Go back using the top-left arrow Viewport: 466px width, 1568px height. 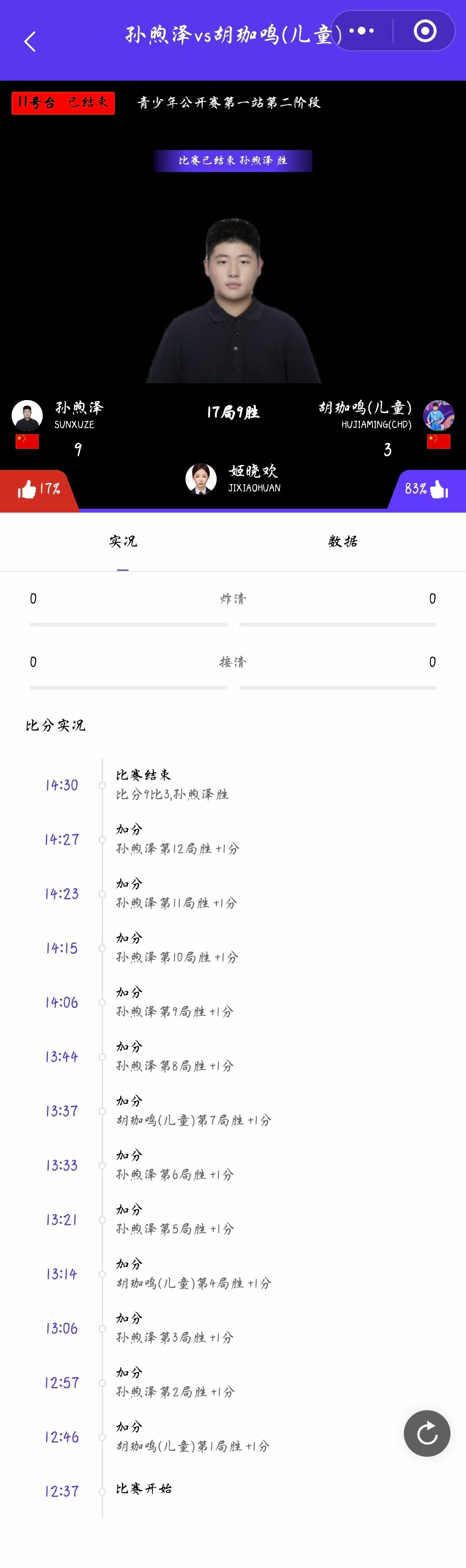coord(30,41)
